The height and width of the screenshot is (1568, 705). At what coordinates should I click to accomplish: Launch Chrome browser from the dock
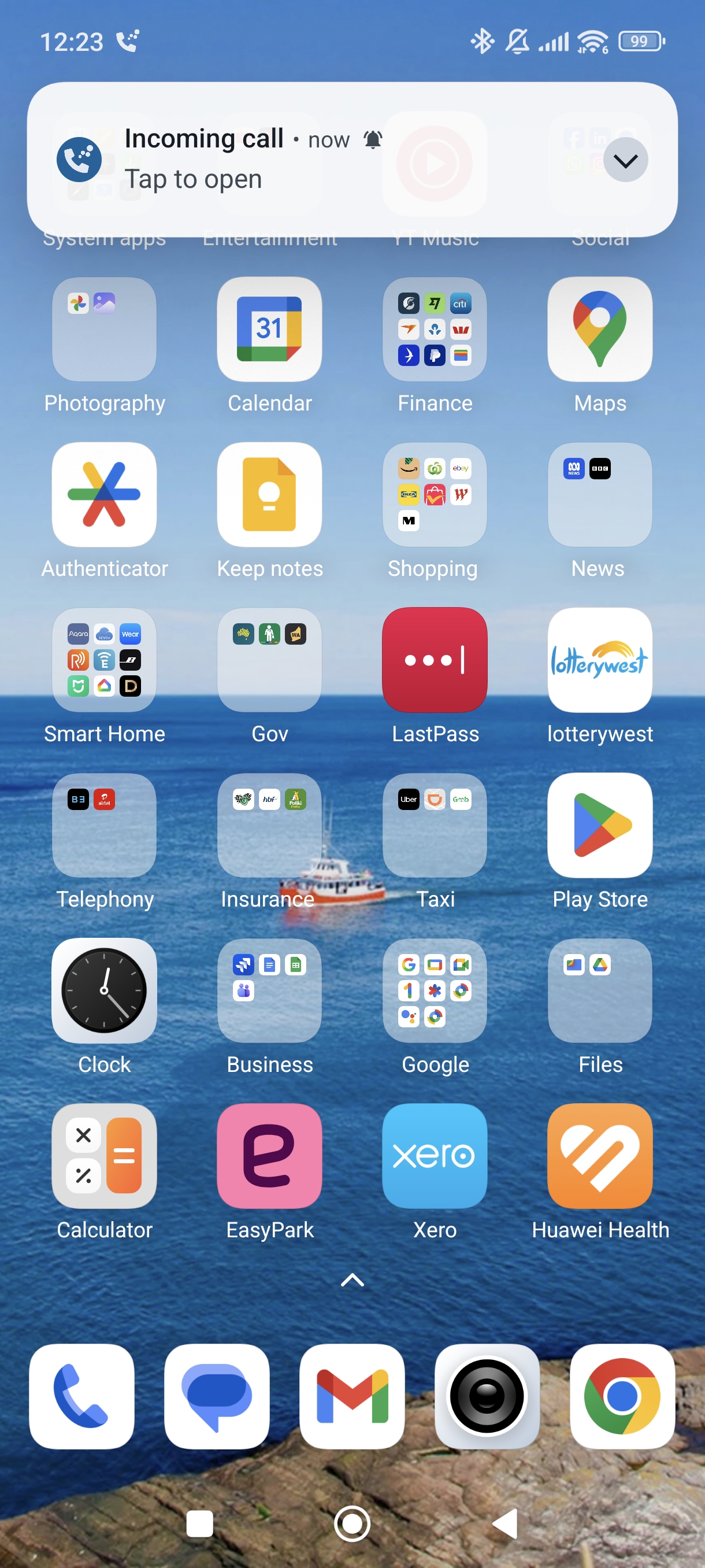622,1396
